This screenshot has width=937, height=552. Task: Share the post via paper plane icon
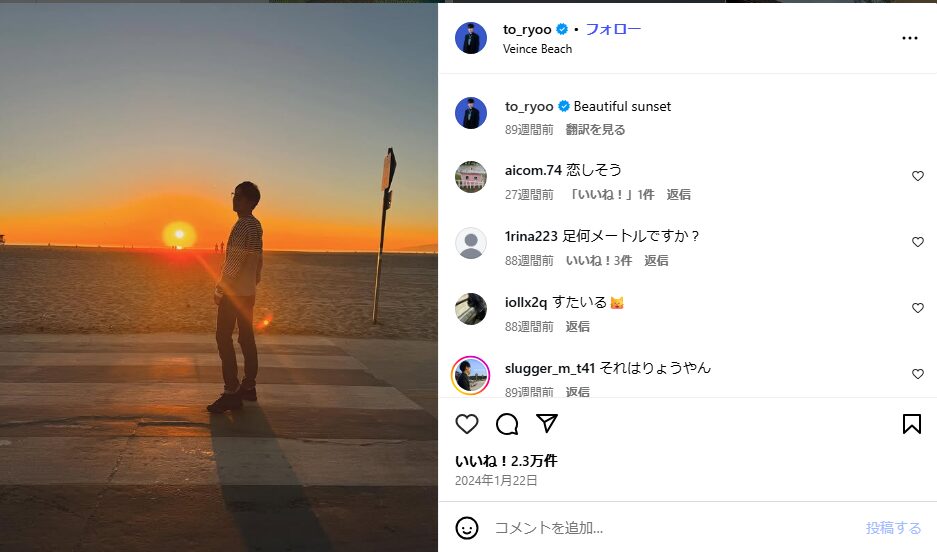tap(546, 424)
